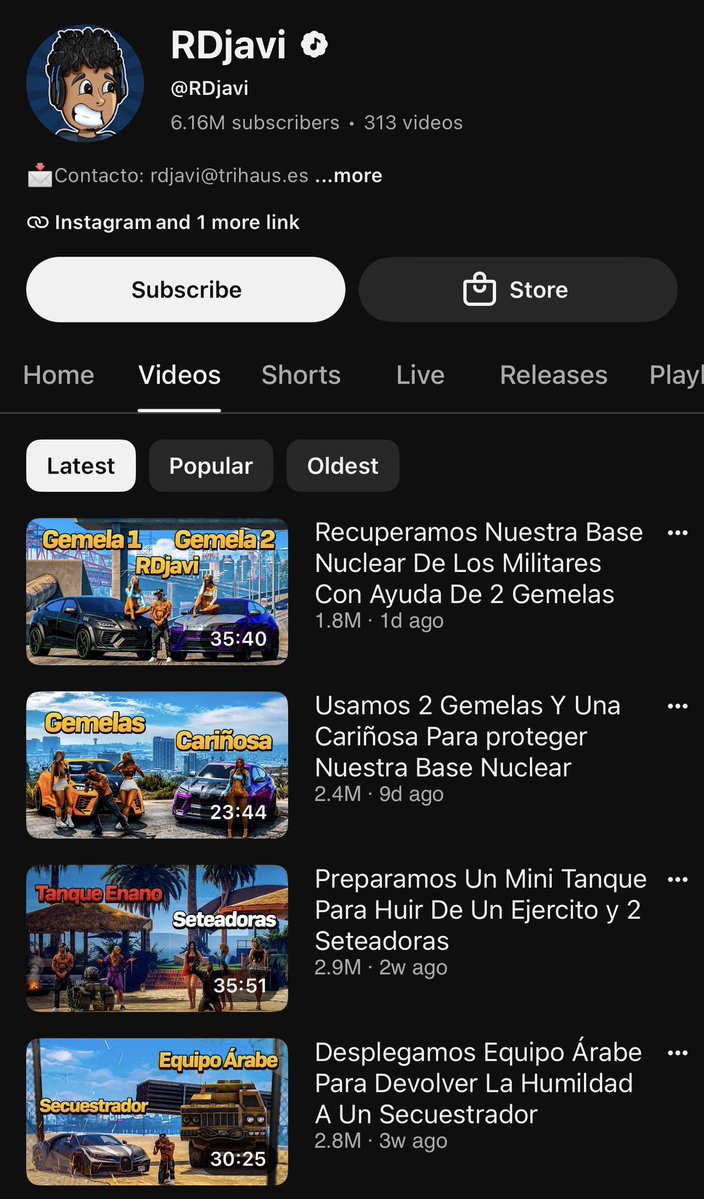The height and width of the screenshot is (1199, 704).
Task: Switch to the Shorts tab
Action: (x=301, y=375)
